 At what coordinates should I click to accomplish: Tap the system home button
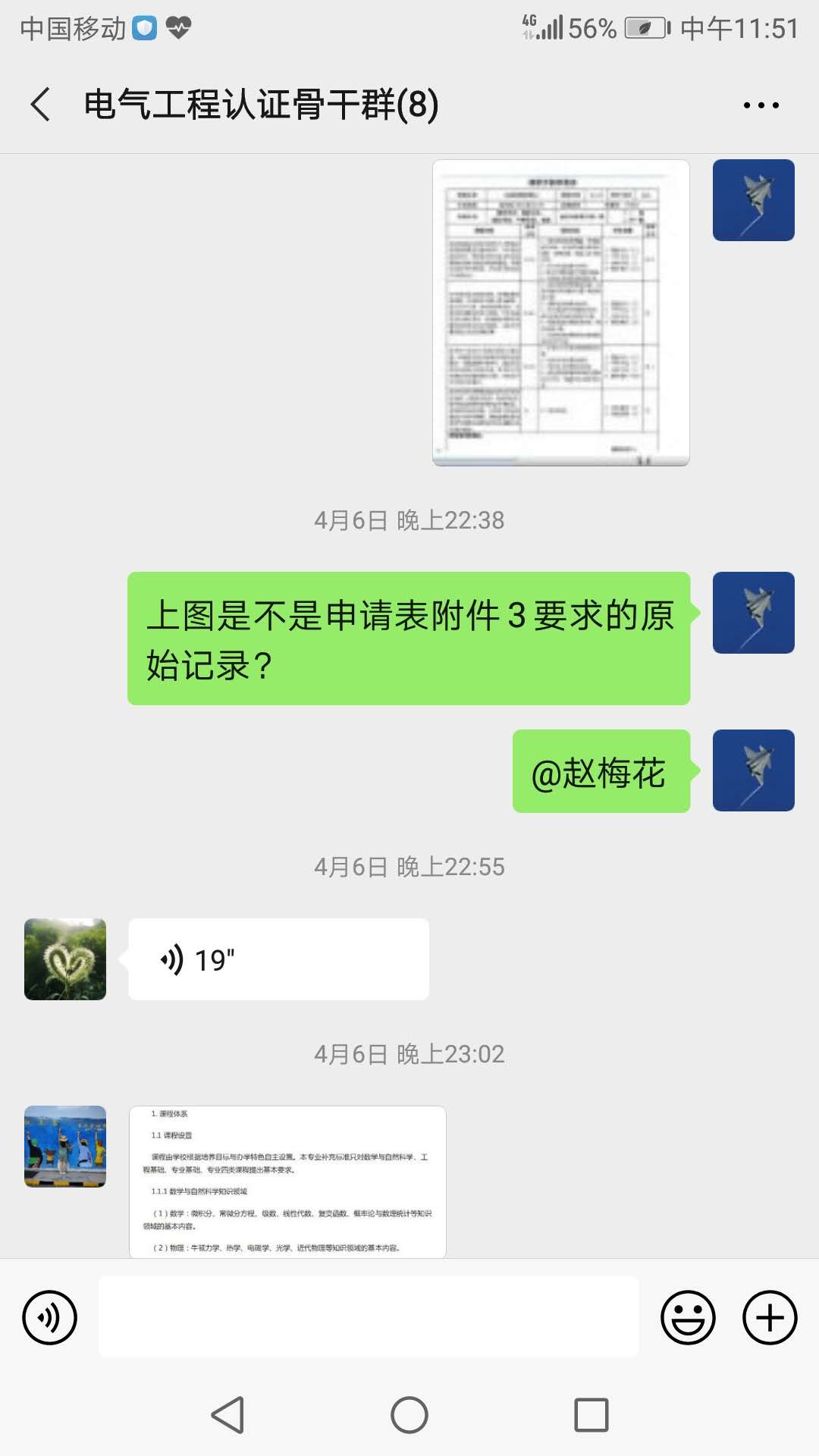coord(409,1415)
